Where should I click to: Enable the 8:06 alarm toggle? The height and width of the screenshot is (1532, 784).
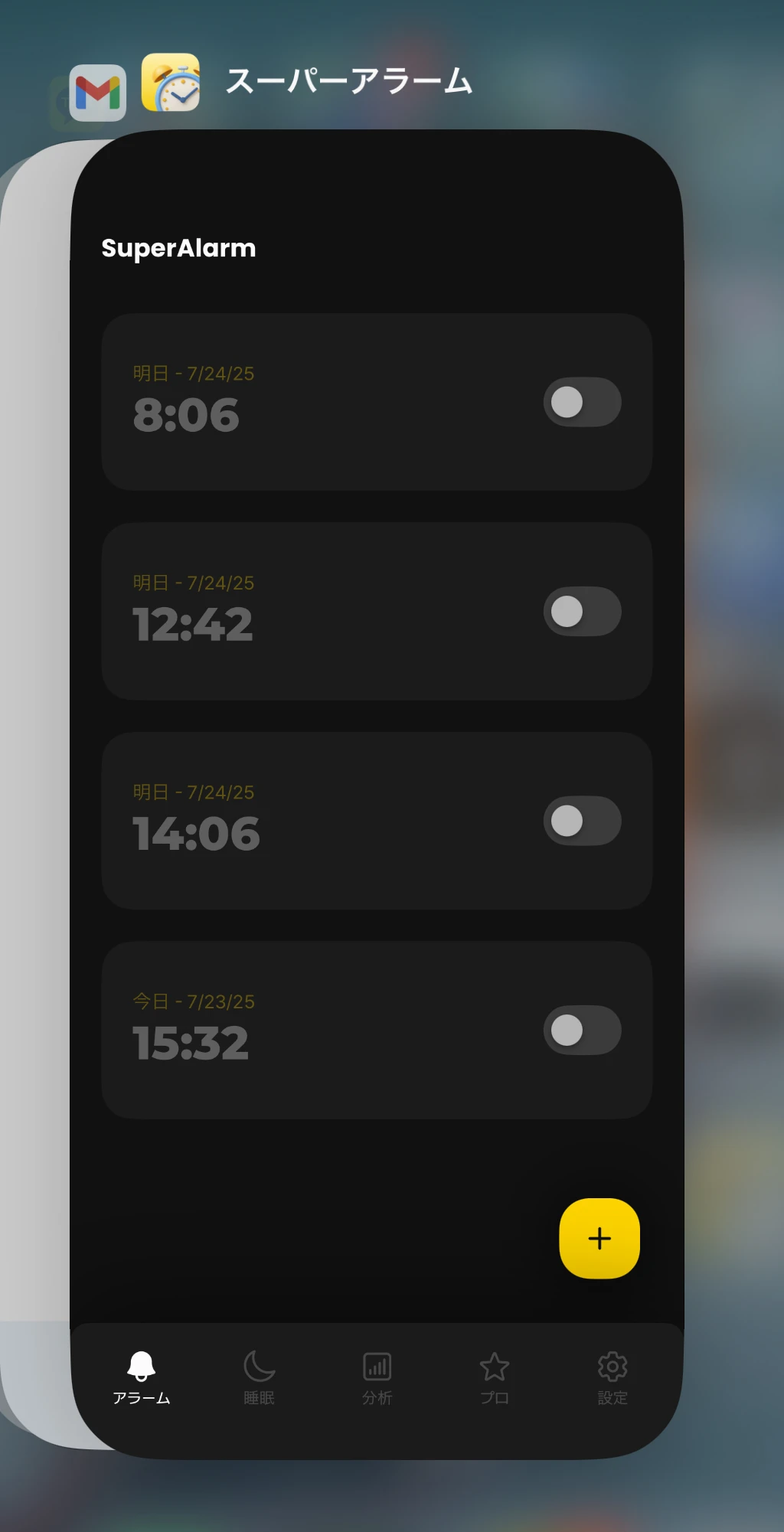tap(582, 402)
